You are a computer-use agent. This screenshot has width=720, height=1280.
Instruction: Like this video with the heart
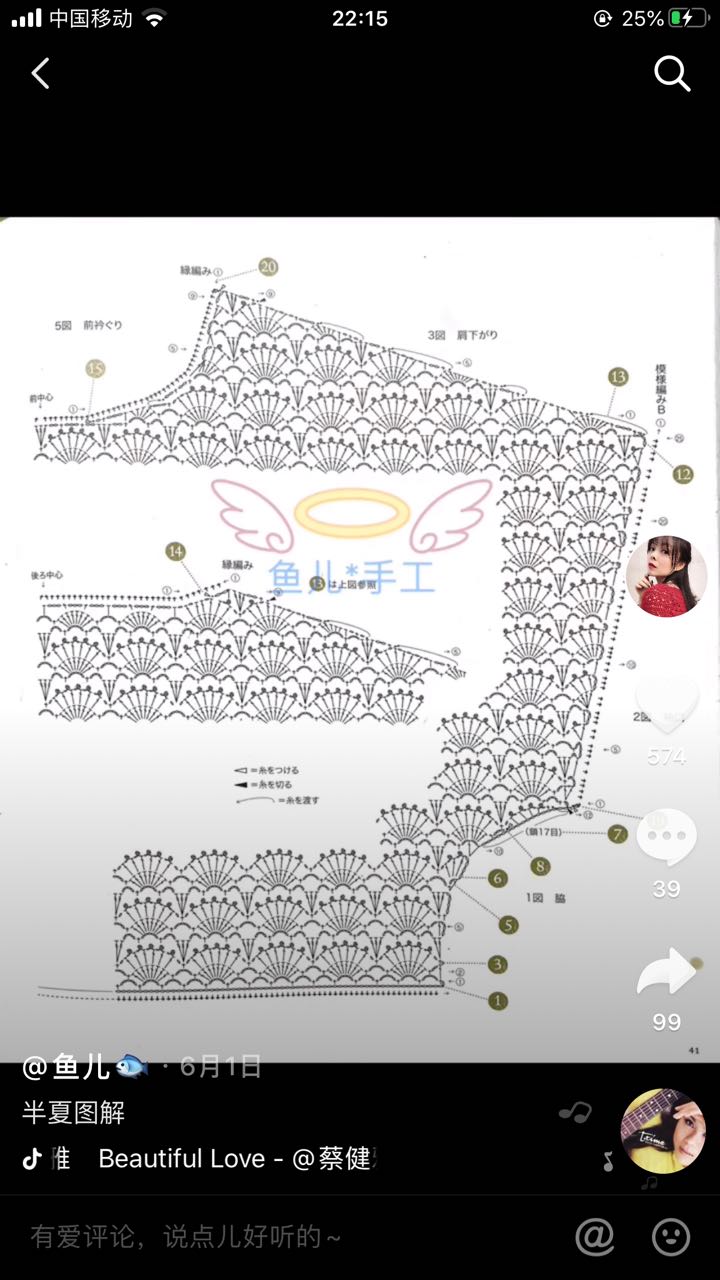pyautogui.click(x=666, y=705)
